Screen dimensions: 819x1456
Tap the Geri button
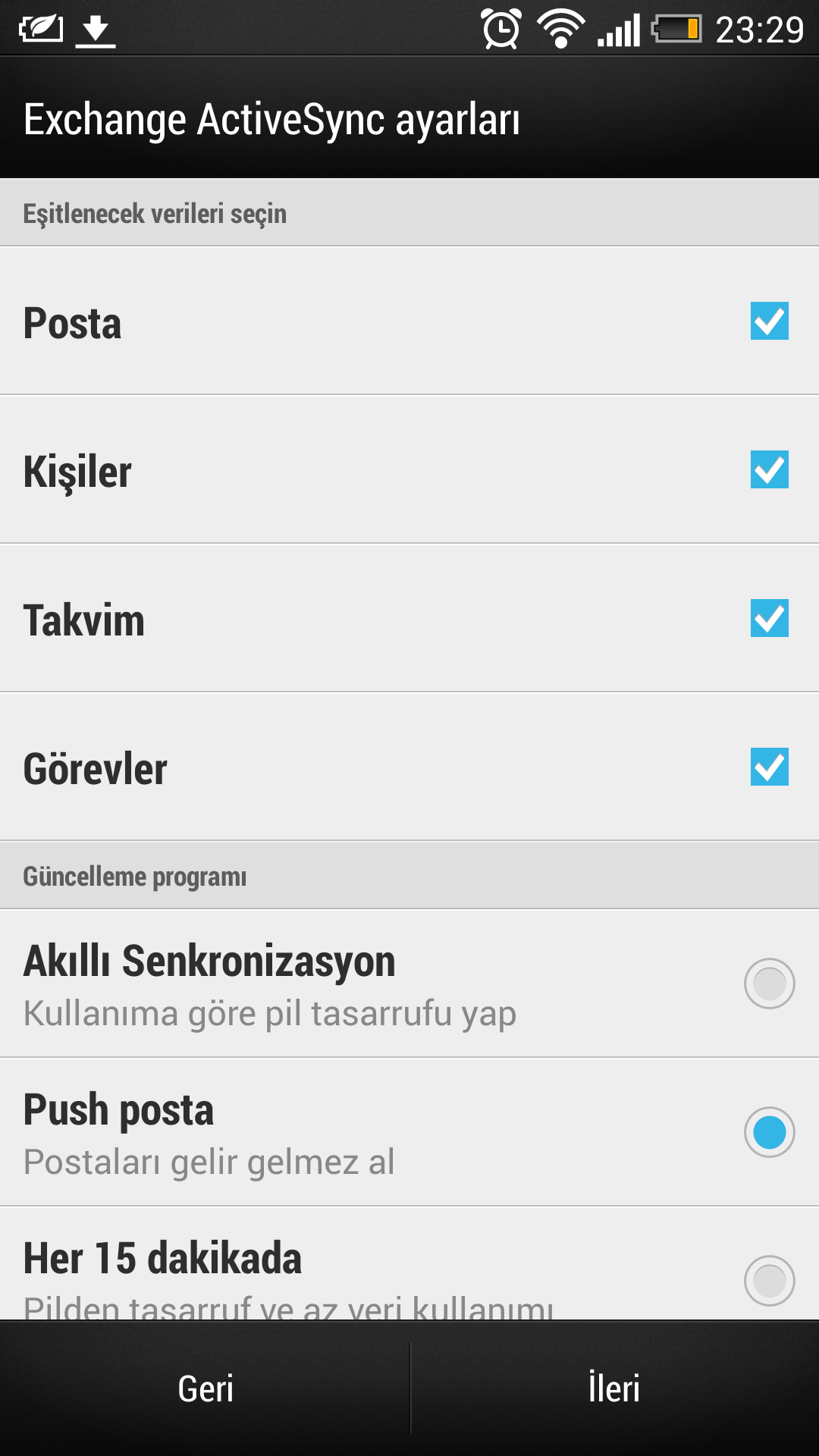tap(205, 1389)
